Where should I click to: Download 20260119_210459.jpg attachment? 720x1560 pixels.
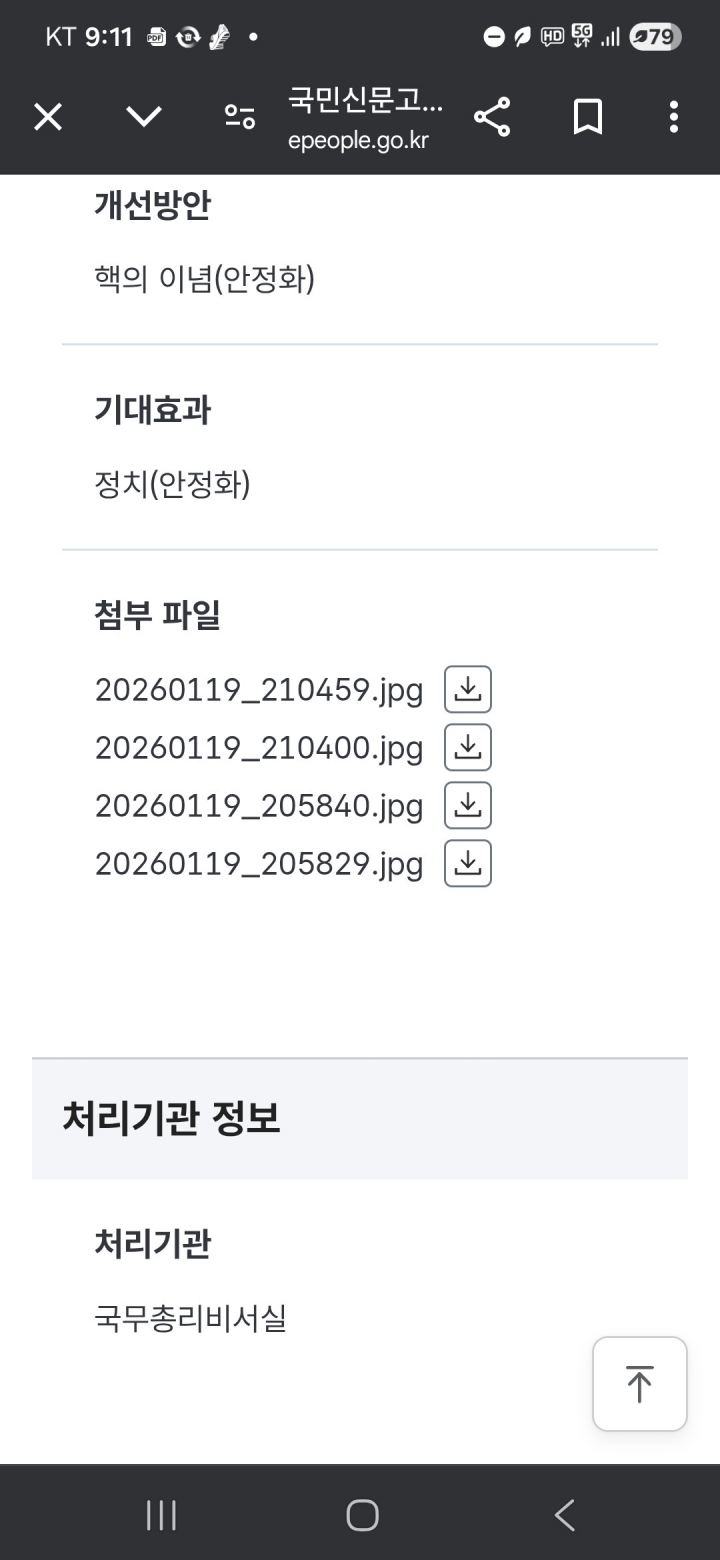[468, 689]
